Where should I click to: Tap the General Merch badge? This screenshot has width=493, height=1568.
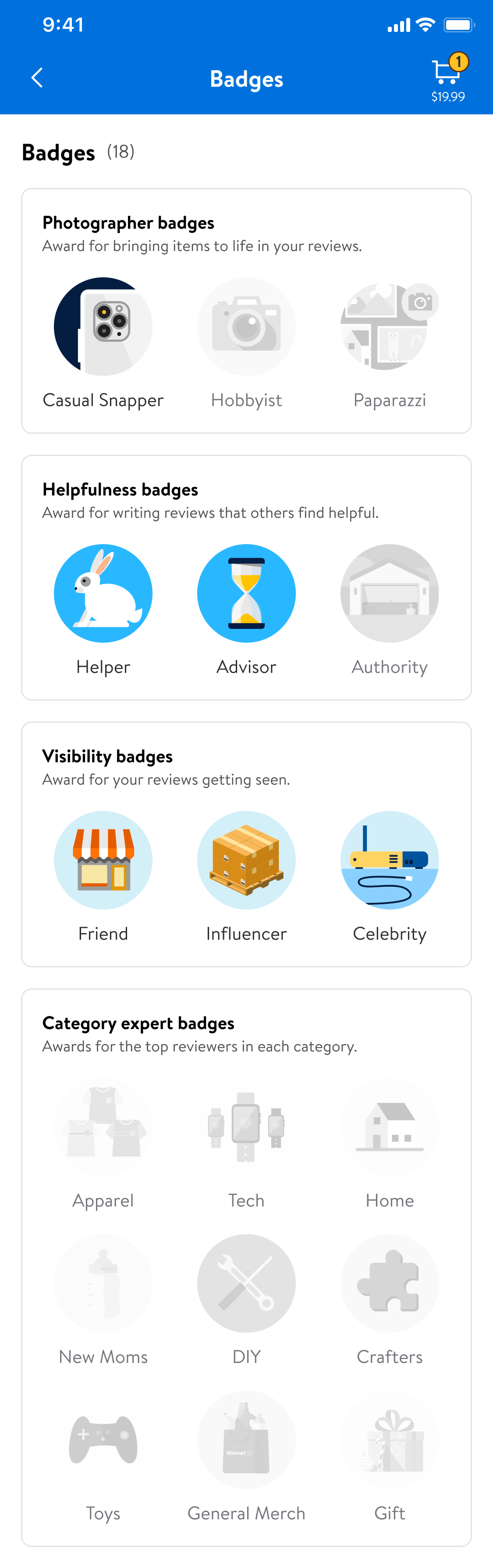(x=246, y=1440)
